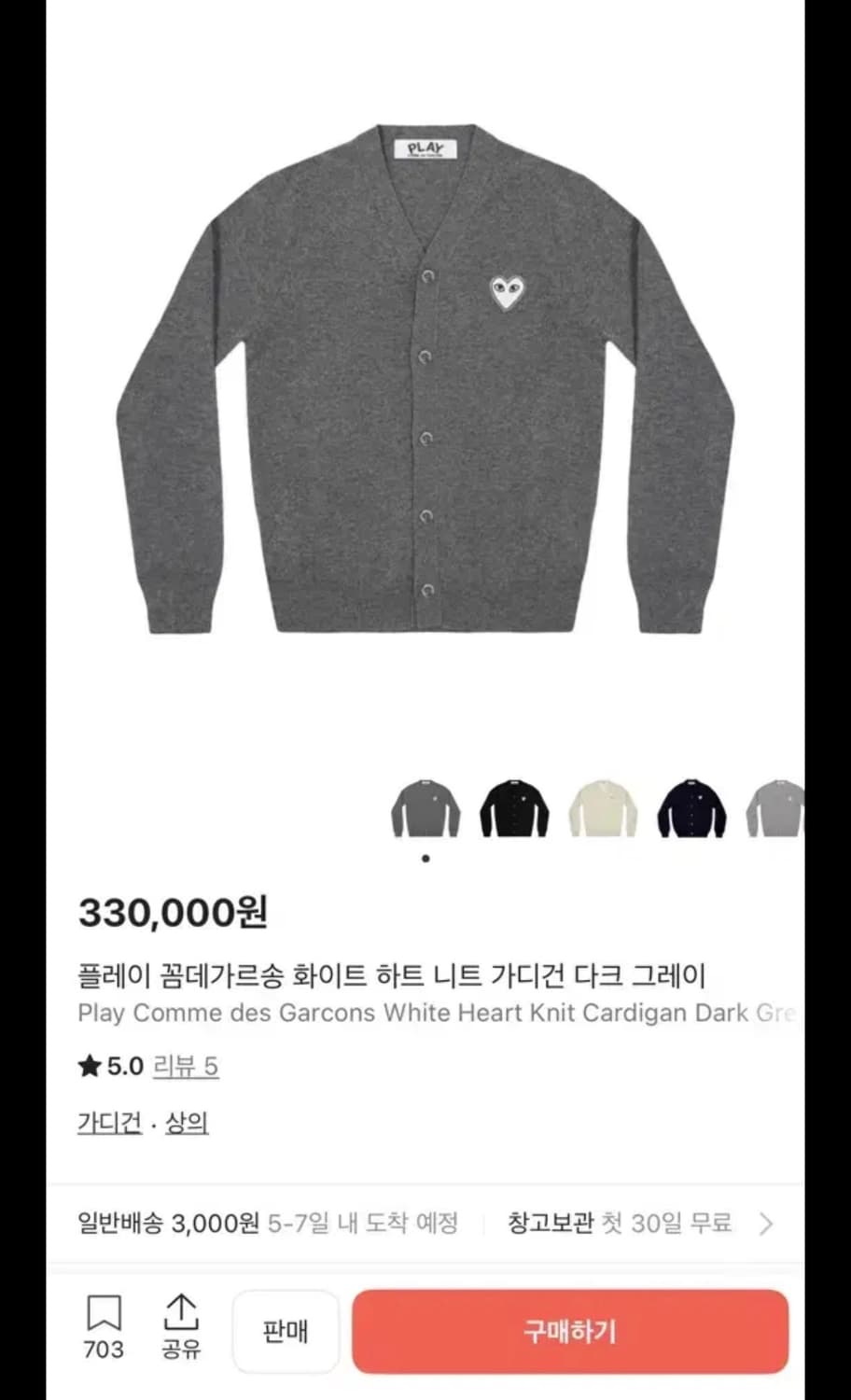Select the dark grey cardigan variant
The image size is (851, 1400).
[425, 807]
